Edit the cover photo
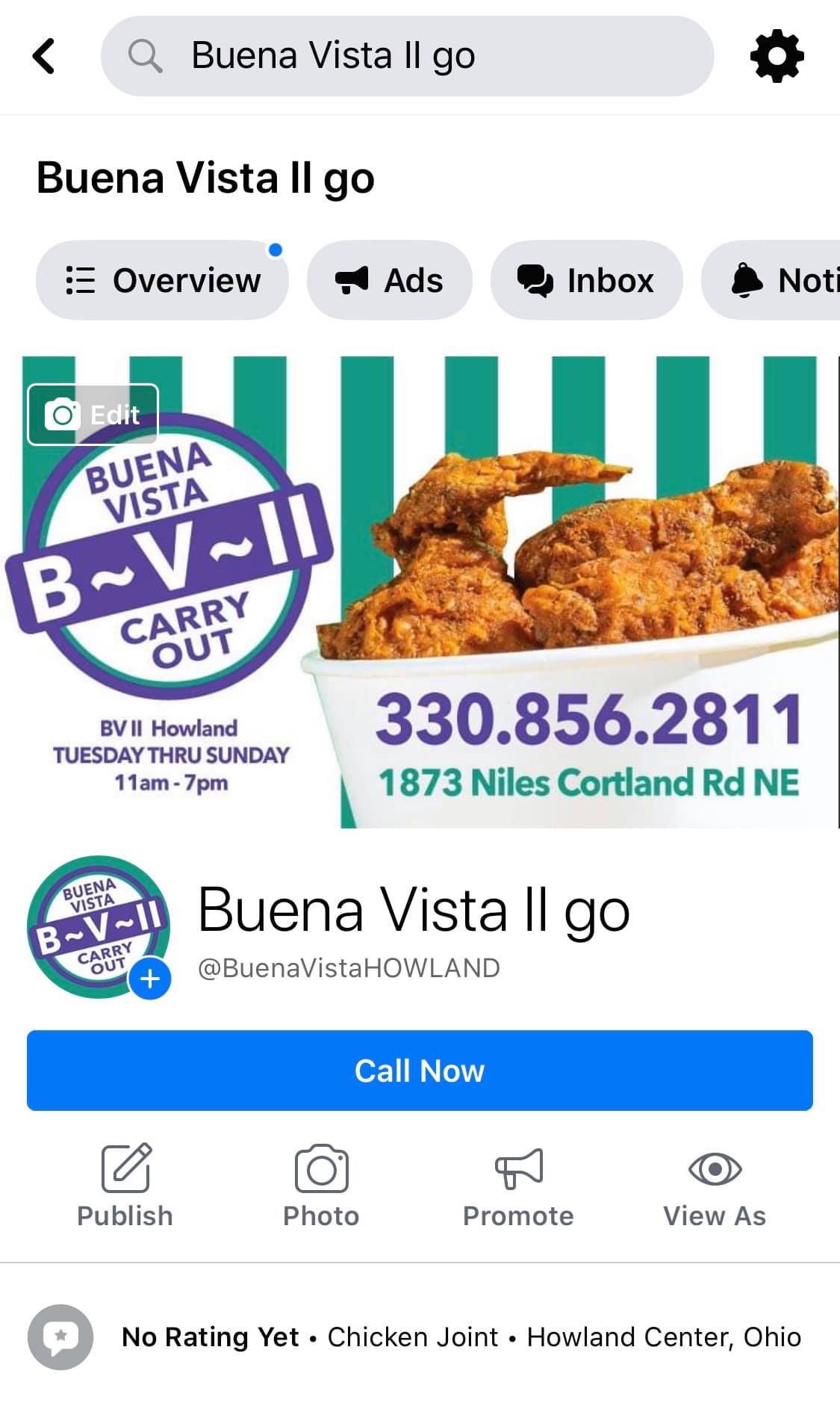This screenshot has height=1403, width=840. click(93, 415)
